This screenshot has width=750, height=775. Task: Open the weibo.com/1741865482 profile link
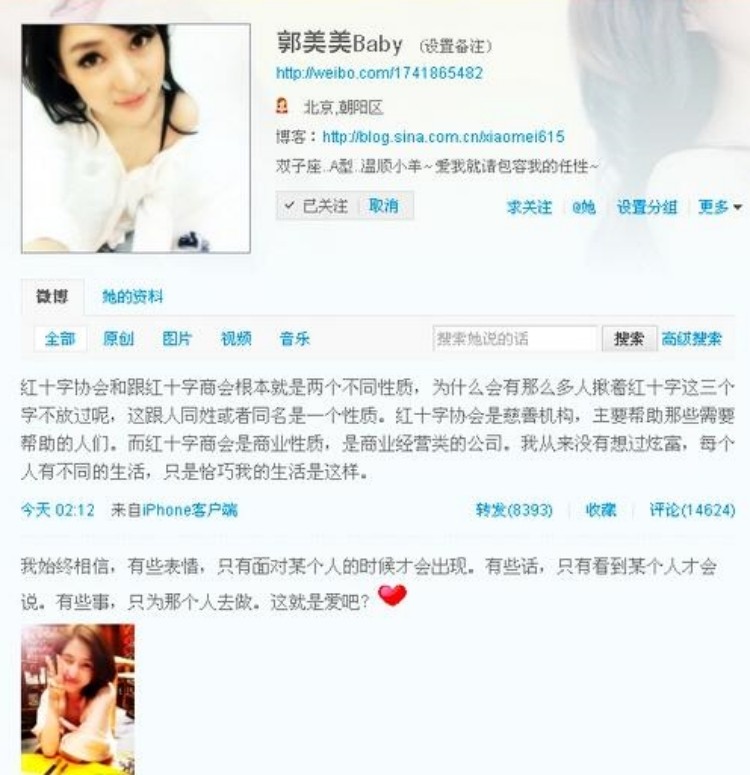[x=379, y=73]
